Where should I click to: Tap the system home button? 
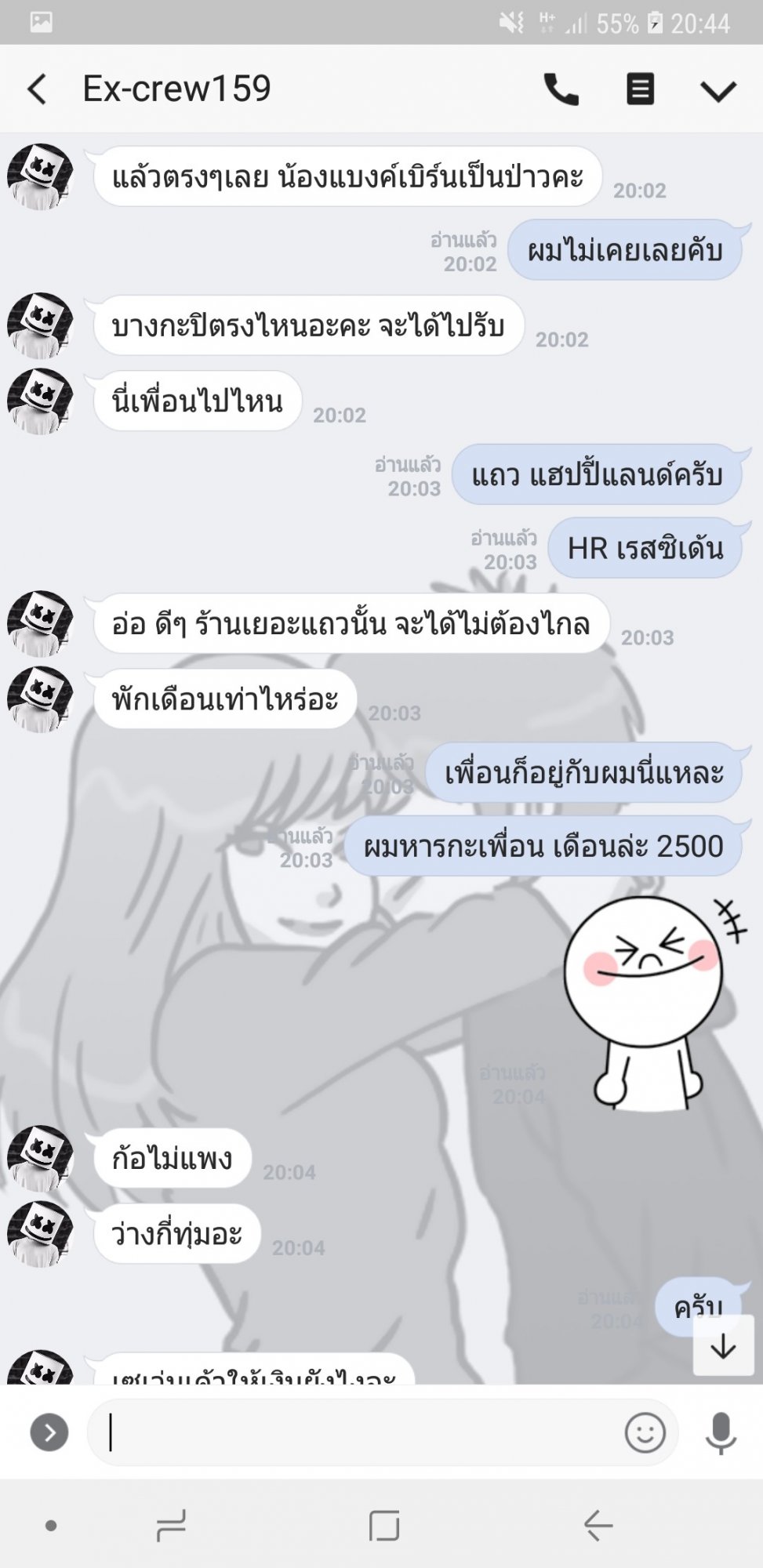(384, 1525)
